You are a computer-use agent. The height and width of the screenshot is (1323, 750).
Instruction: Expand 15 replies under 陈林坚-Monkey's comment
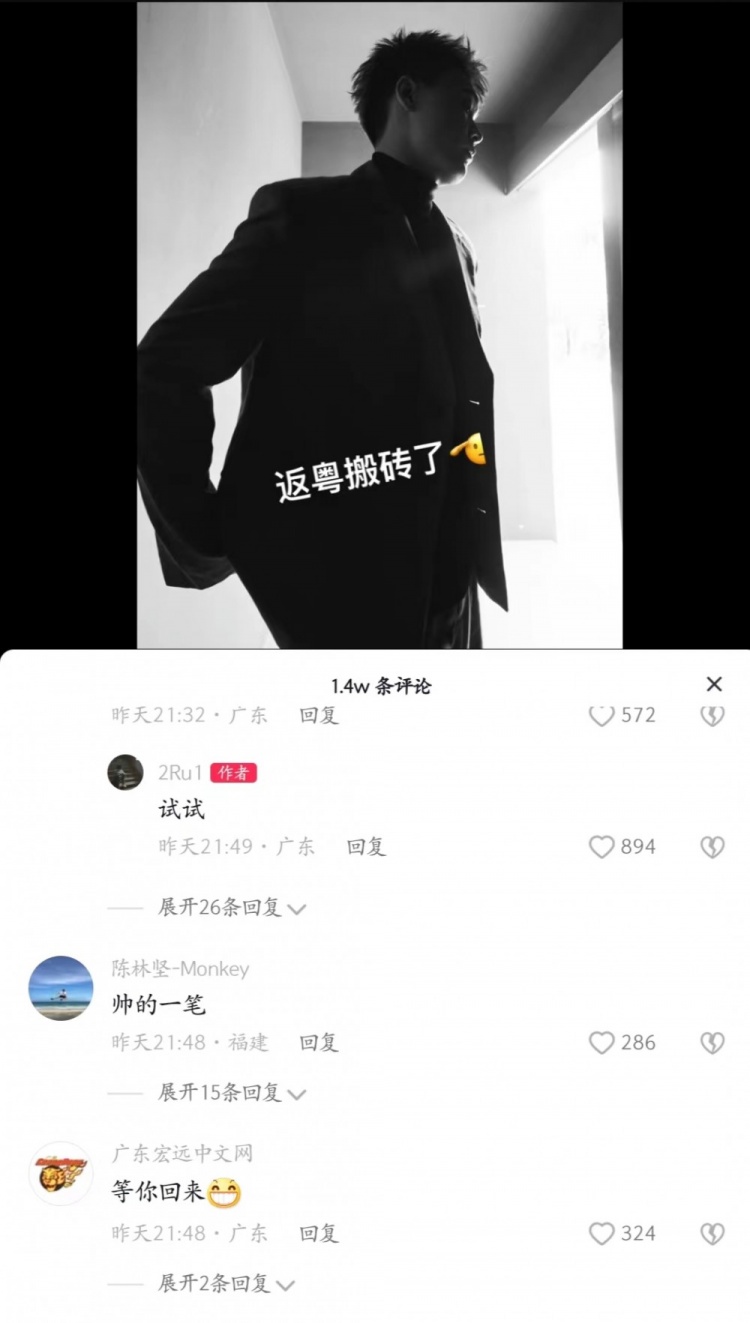pos(232,1093)
